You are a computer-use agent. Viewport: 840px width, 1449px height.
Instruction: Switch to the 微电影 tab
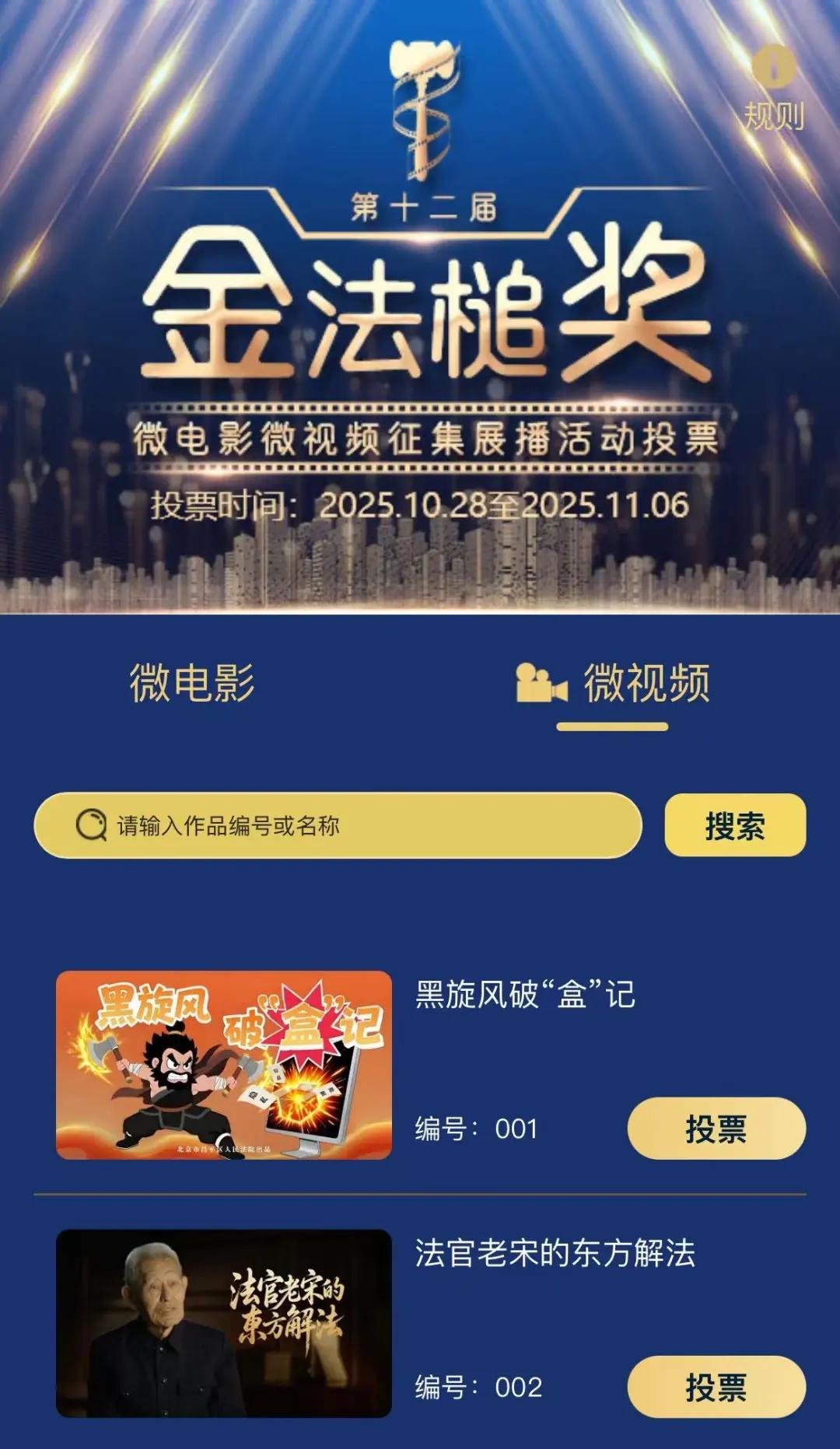click(192, 683)
